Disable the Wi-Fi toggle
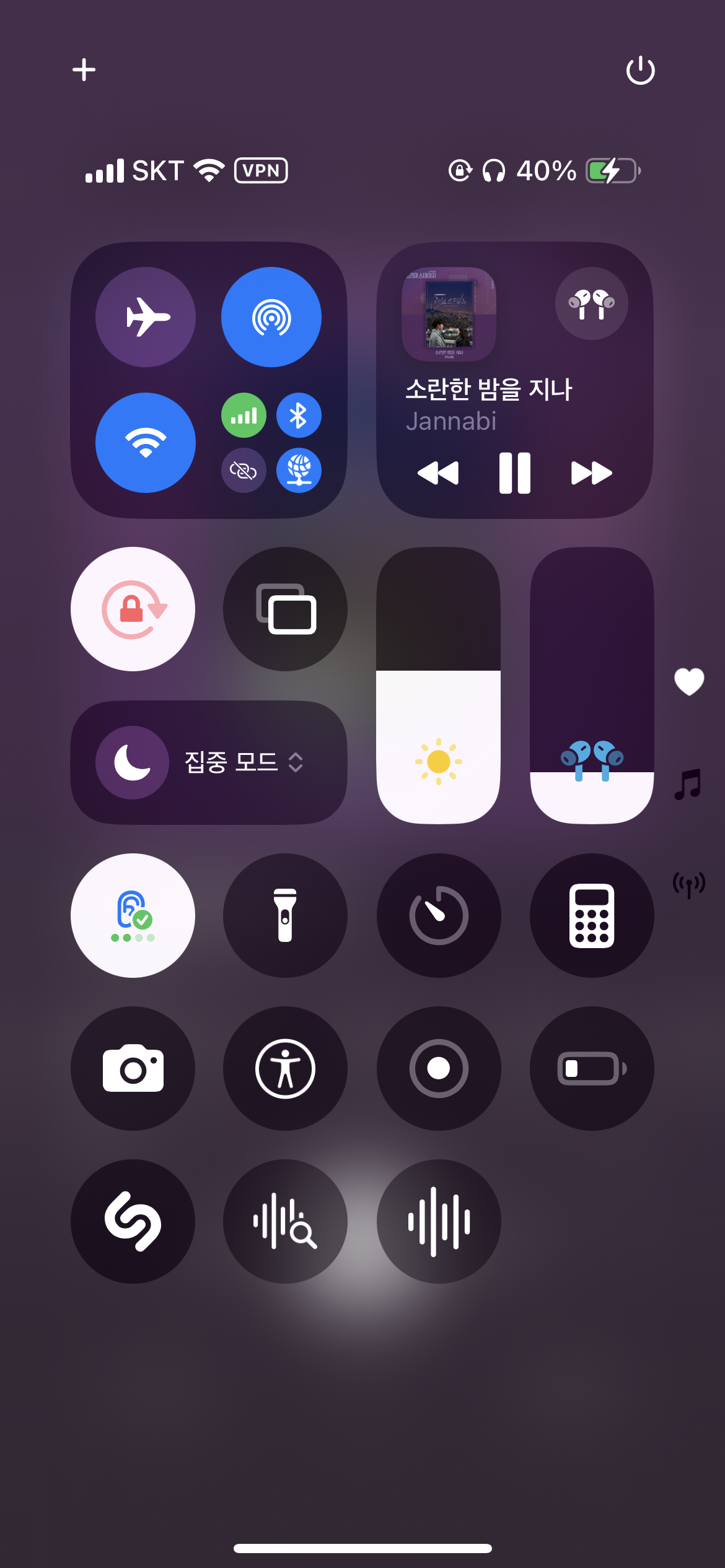This screenshot has height=1568, width=725. pyautogui.click(x=146, y=443)
